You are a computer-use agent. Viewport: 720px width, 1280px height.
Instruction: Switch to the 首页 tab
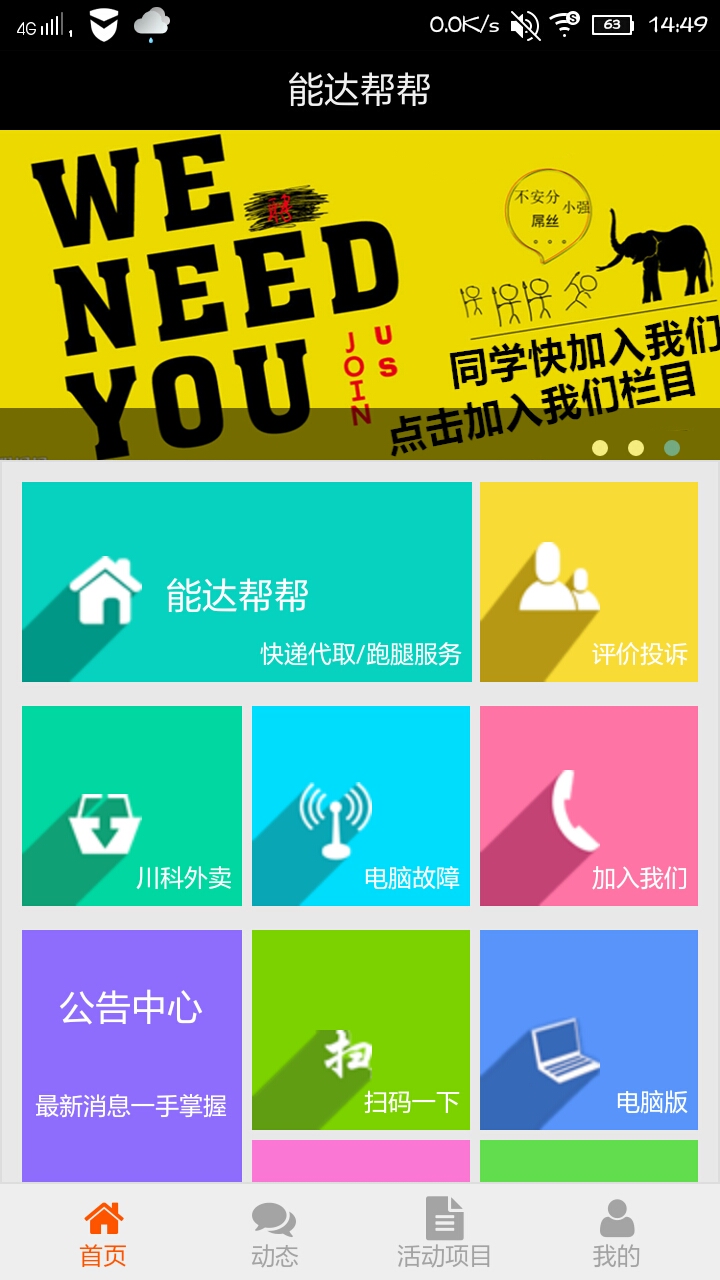103,1234
